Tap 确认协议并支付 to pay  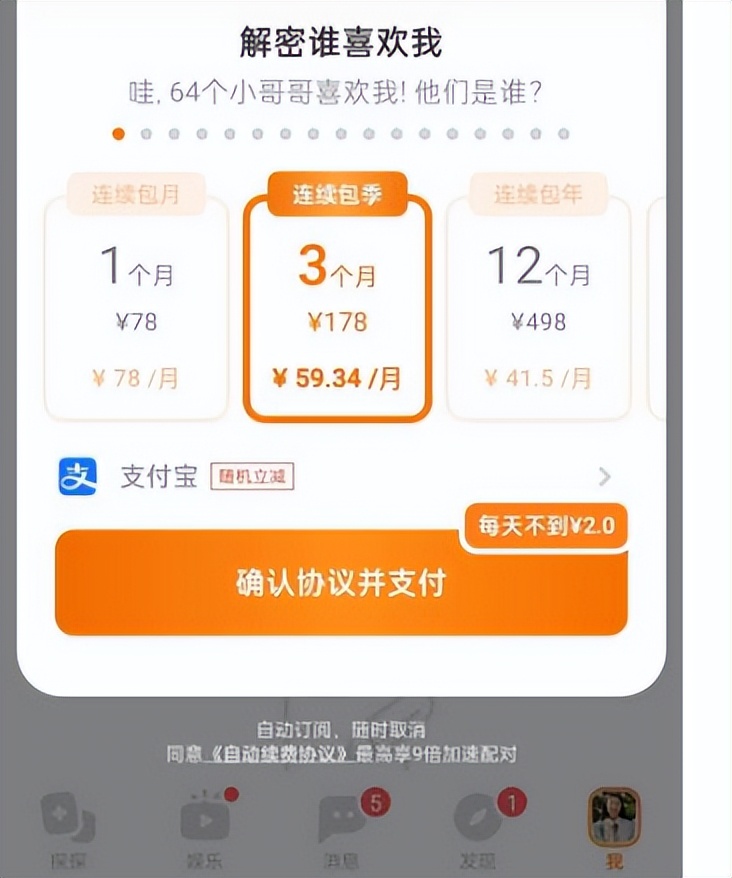point(341,583)
